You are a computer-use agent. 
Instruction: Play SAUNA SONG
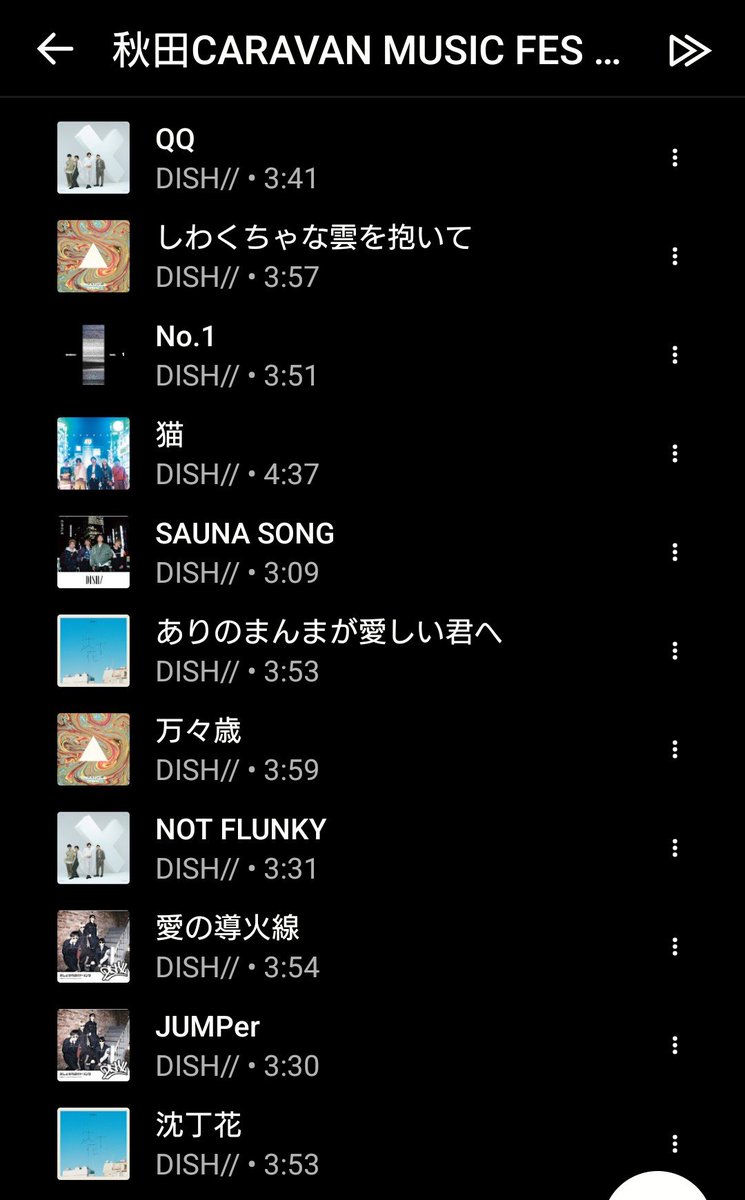(x=372, y=552)
